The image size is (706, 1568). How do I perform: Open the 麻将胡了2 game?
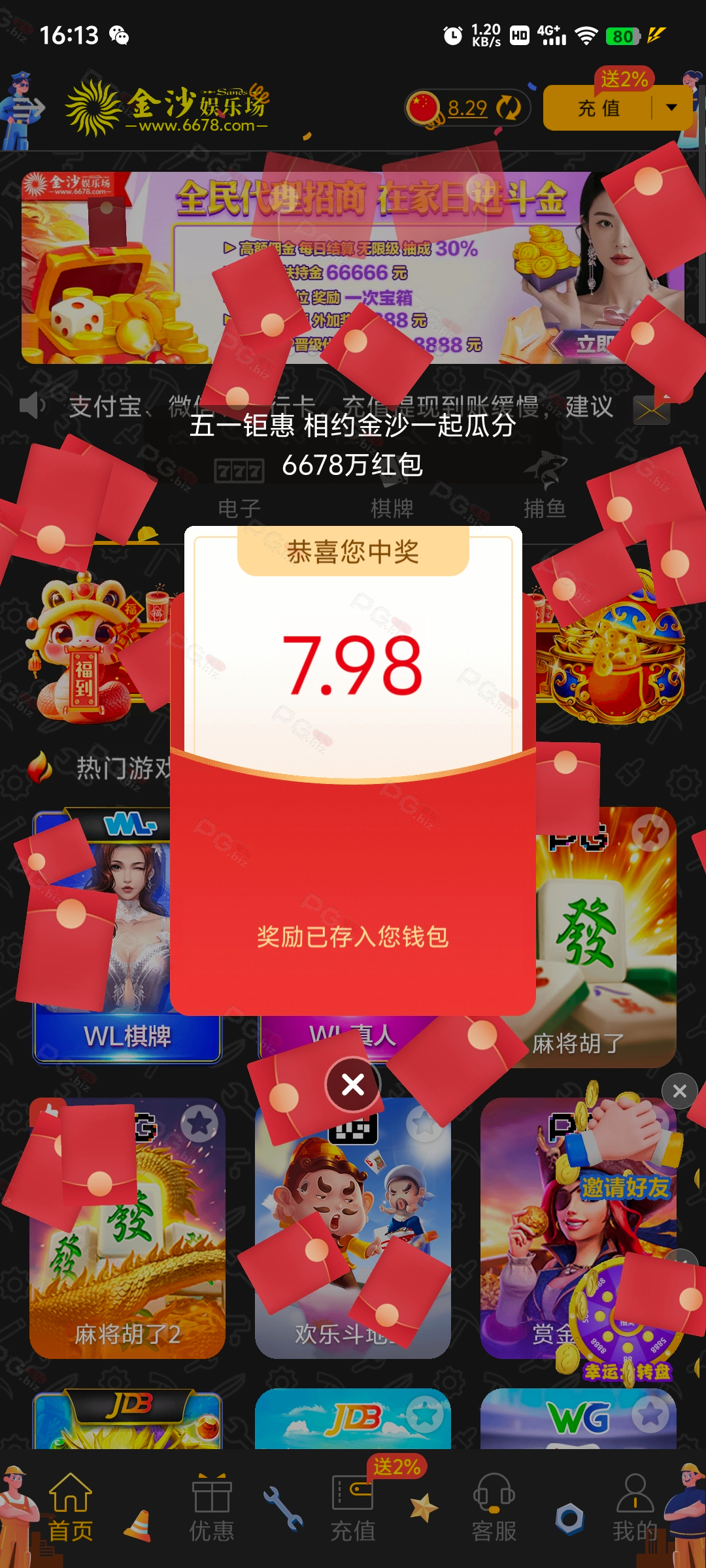(127, 1228)
